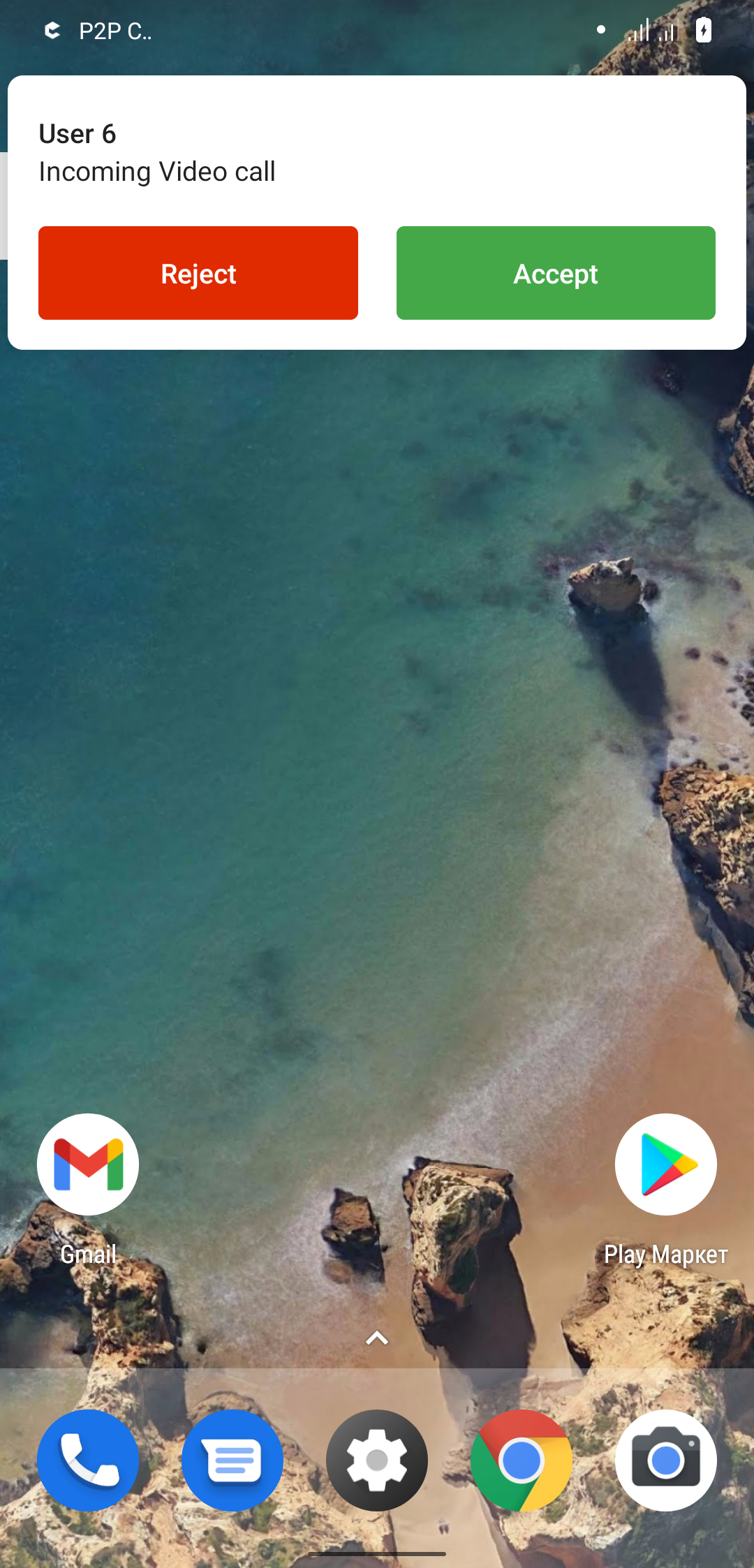Open the Phone dialer app
The height and width of the screenshot is (1568, 754).
[88, 1460]
